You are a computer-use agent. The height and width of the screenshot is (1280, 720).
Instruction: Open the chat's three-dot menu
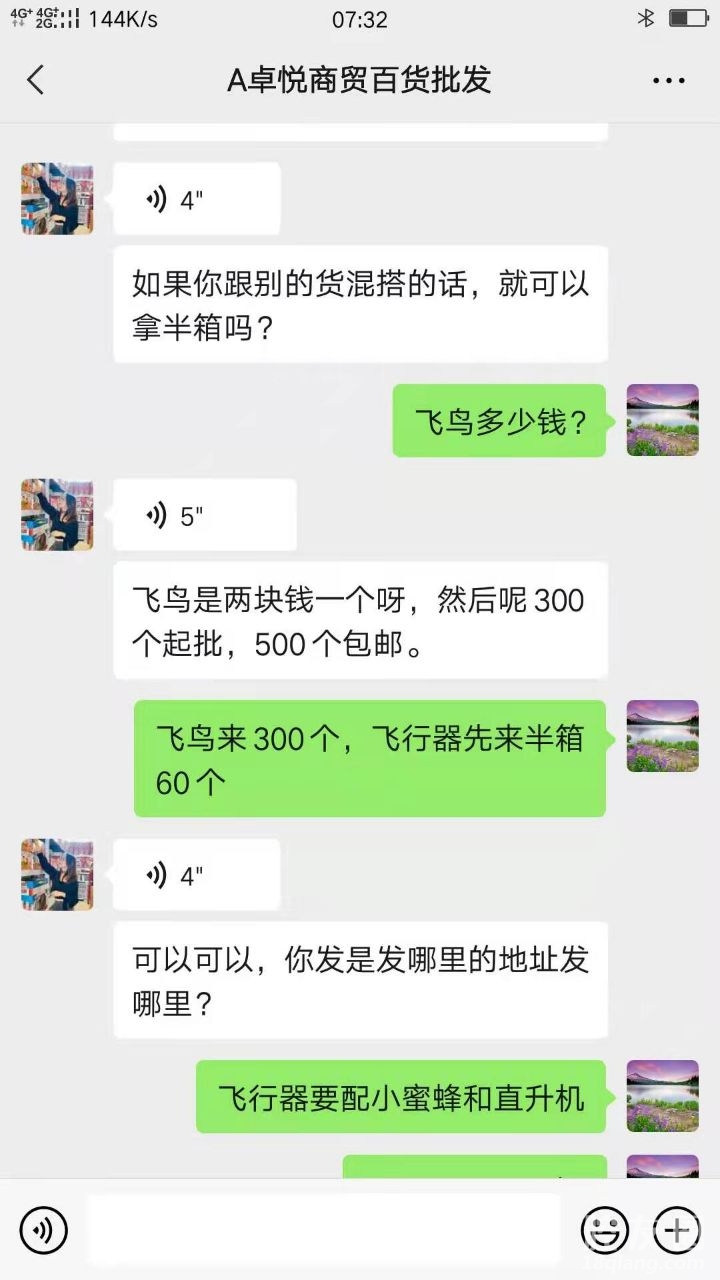coord(668,80)
